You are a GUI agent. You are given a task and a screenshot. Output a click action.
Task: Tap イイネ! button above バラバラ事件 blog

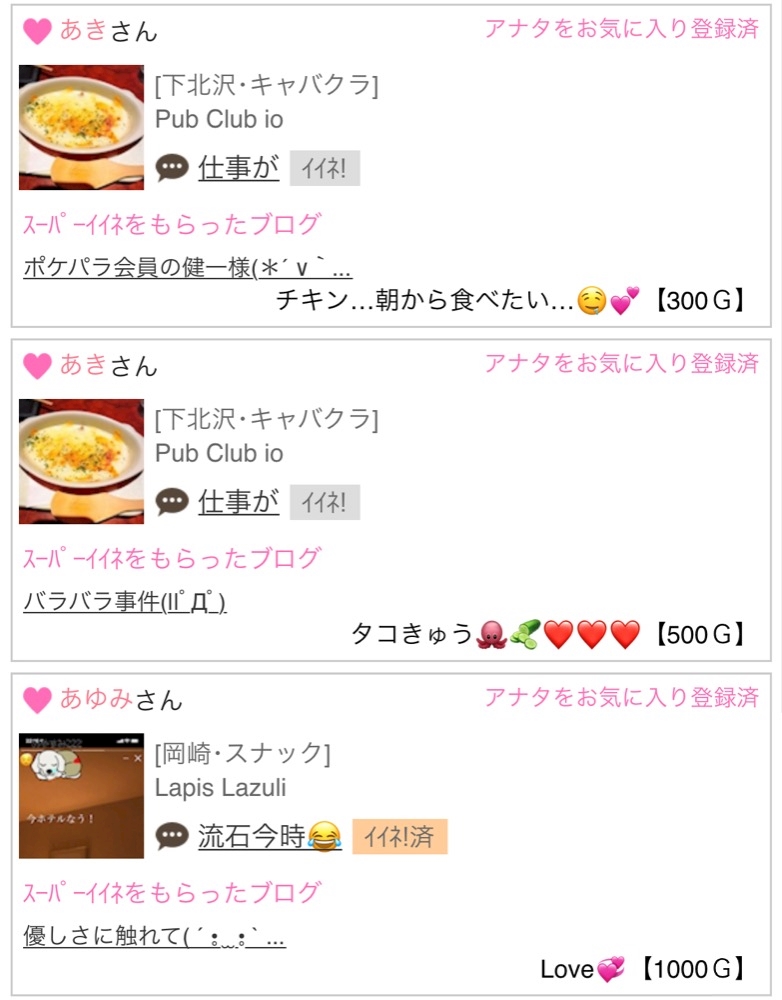[324, 502]
